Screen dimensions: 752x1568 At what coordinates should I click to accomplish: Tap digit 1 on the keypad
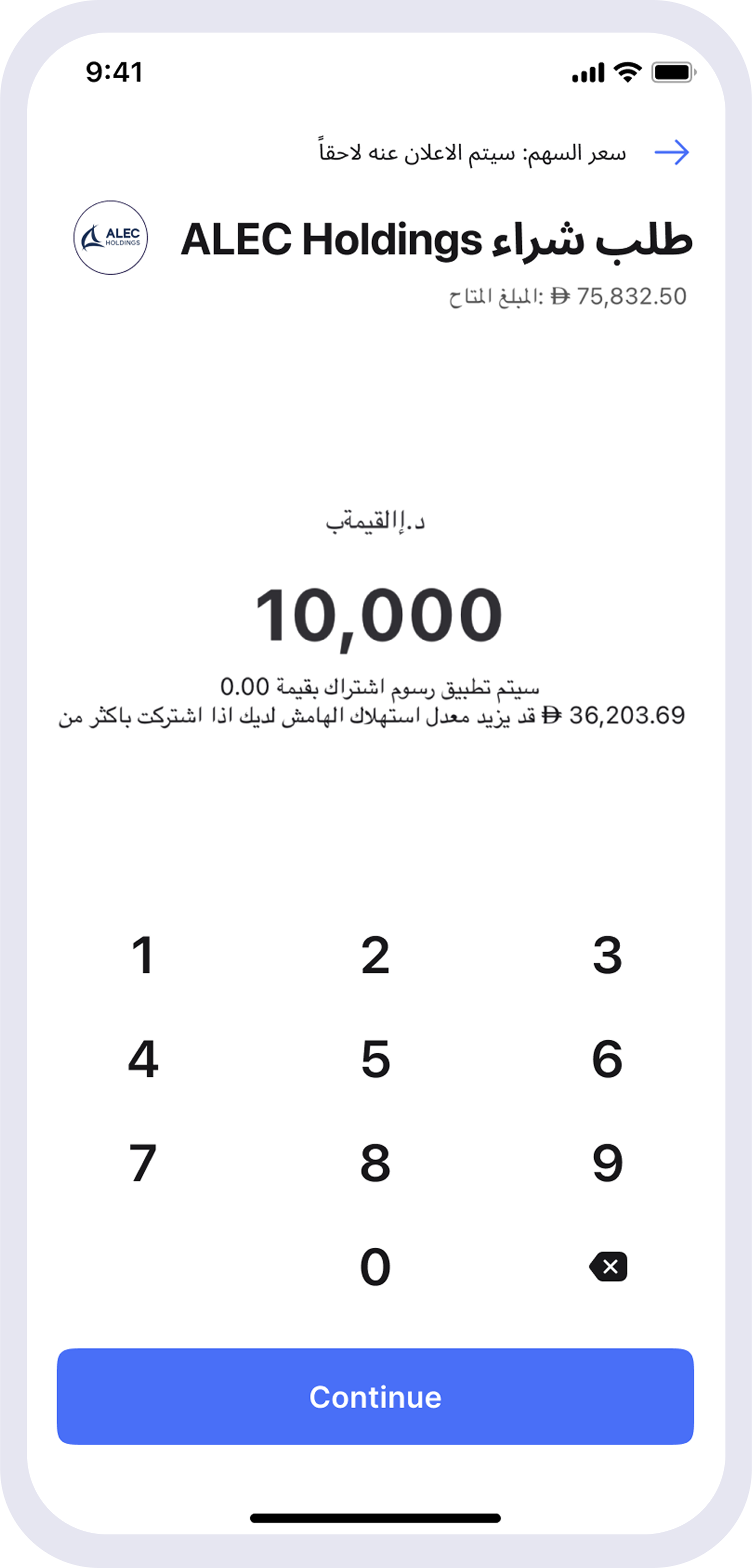tap(143, 956)
